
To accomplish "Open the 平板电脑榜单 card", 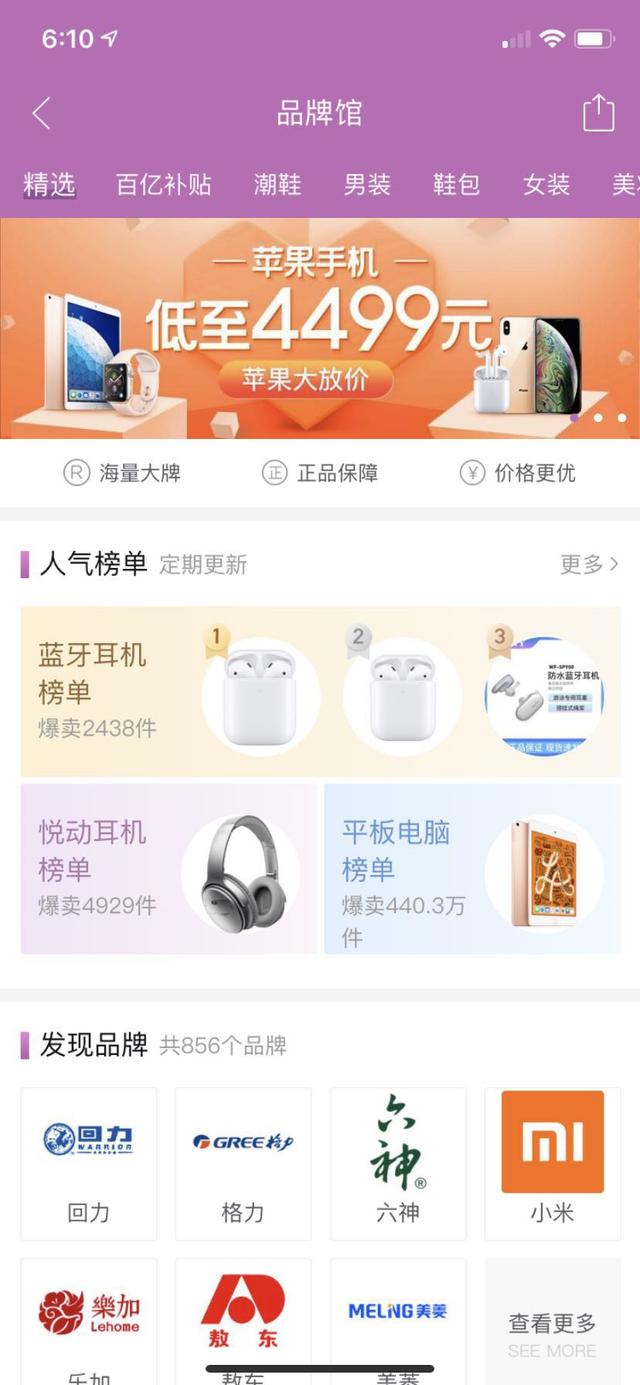I will click(x=472, y=869).
